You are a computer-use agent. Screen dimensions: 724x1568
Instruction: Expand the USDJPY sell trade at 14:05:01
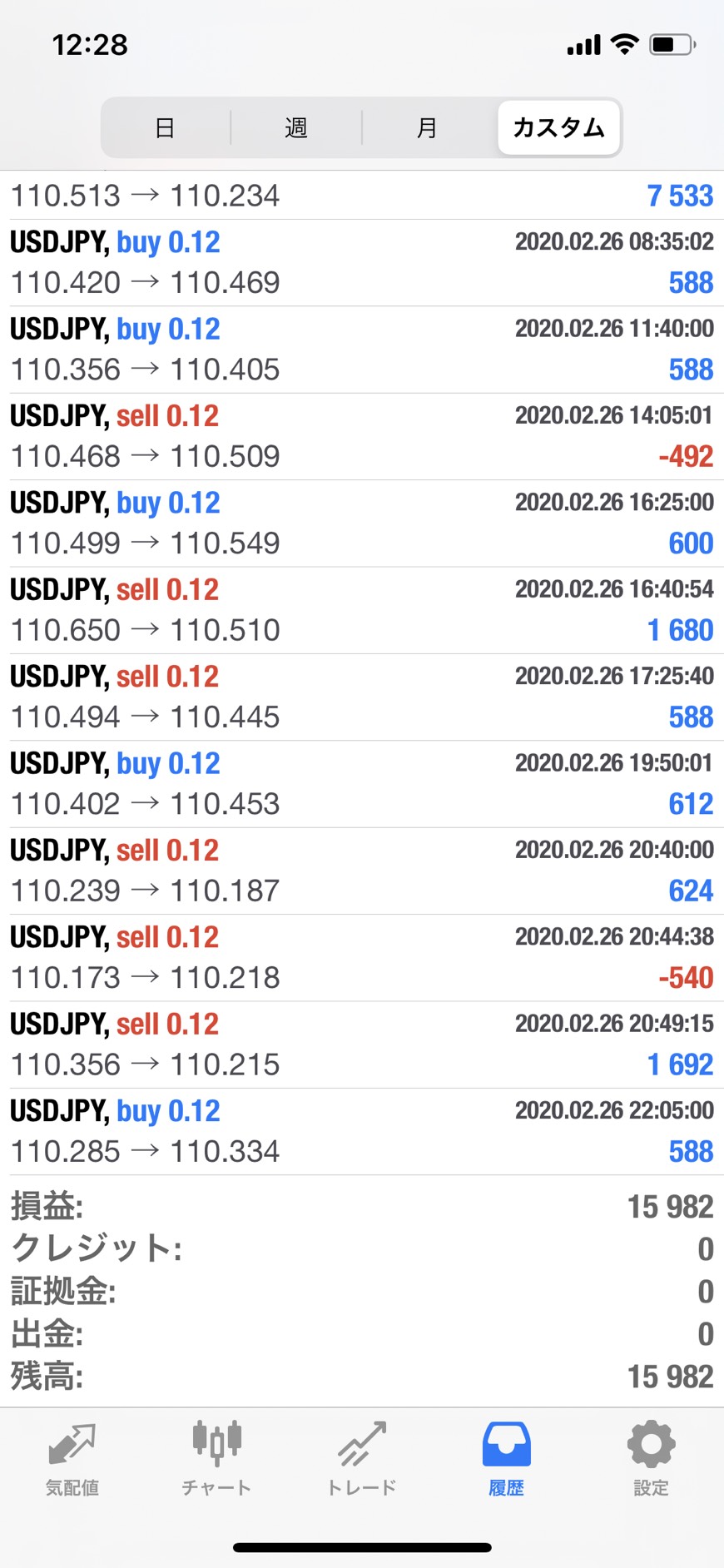coord(362,437)
